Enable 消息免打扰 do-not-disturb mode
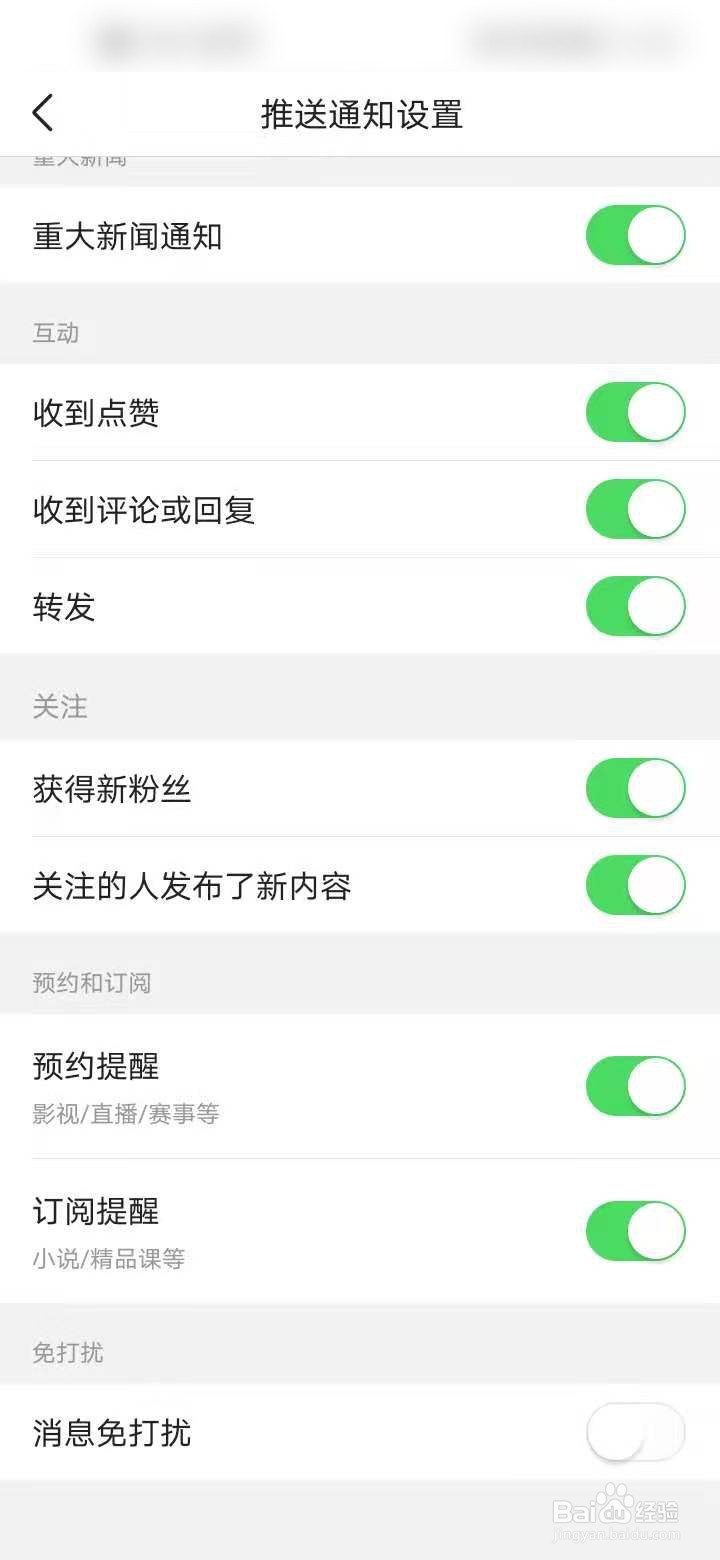Image resolution: width=720 pixels, height=1560 pixels. [635, 1432]
